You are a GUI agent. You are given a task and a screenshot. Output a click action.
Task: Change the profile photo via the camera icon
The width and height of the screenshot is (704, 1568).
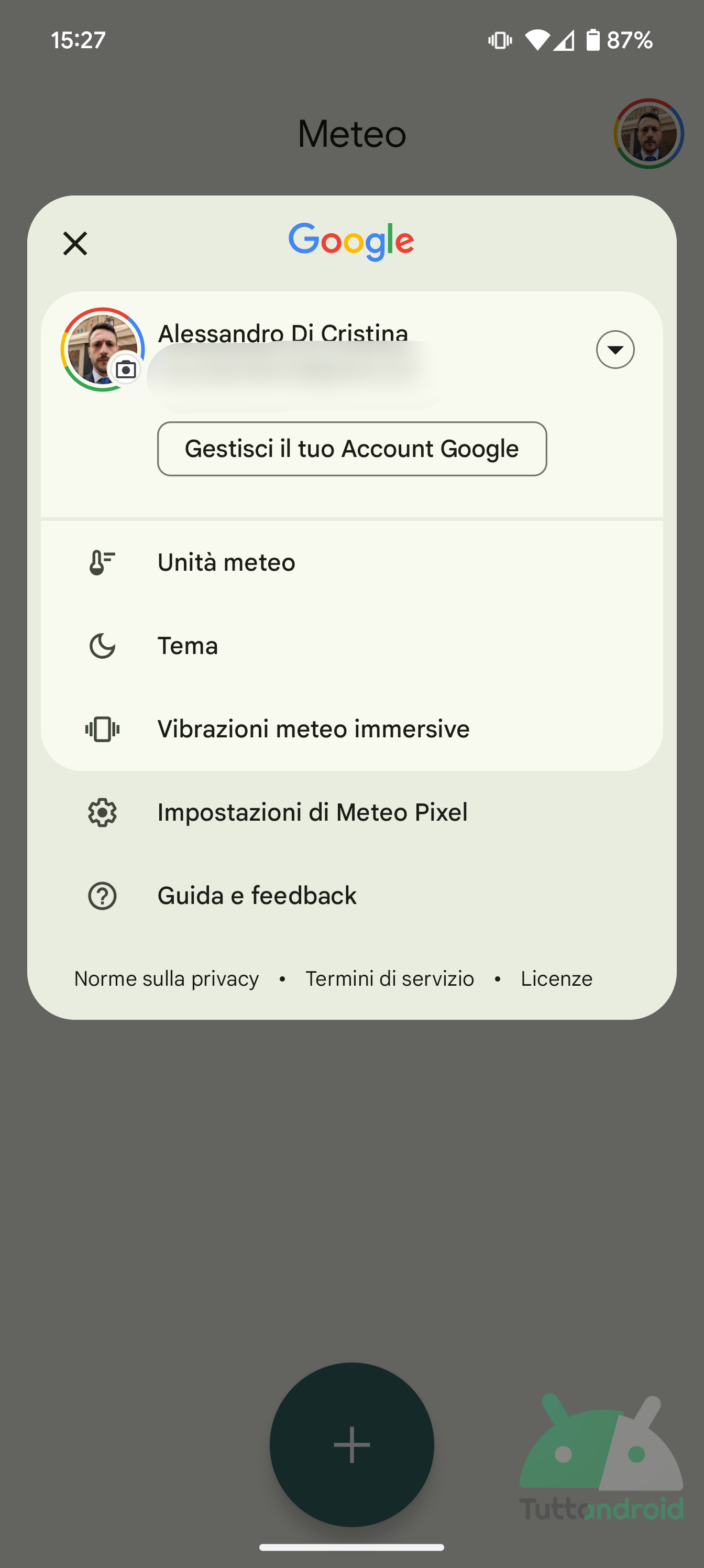click(x=125, y=369)
